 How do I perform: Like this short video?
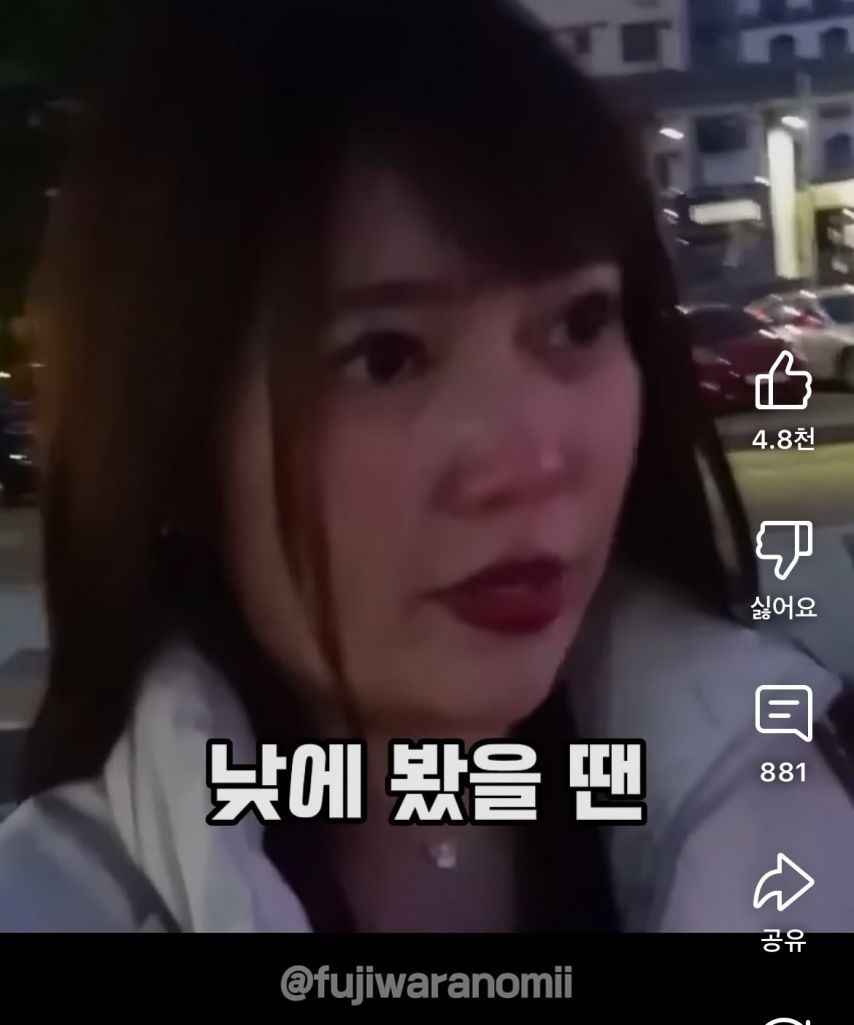click(783, 382)
